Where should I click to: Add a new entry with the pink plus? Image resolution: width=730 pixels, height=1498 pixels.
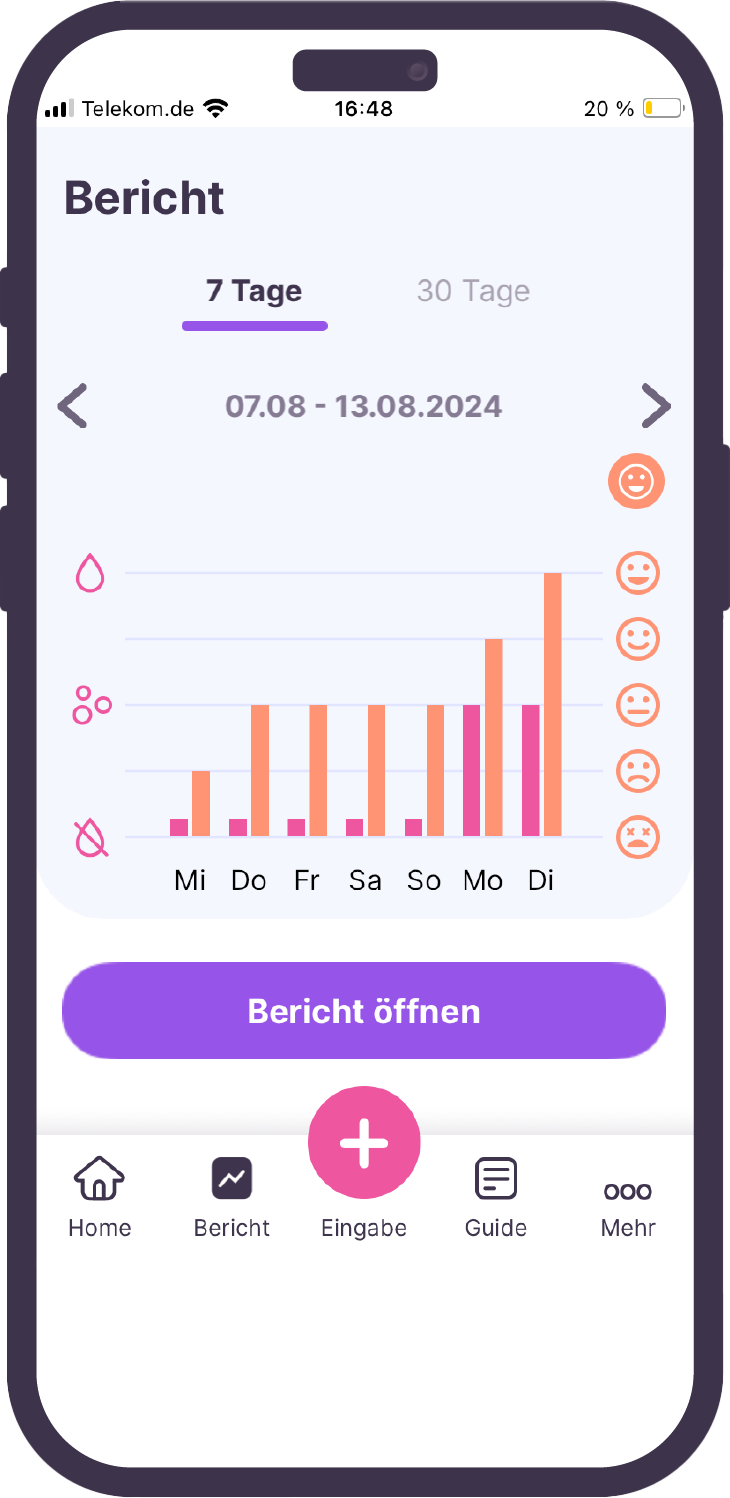tap(364, 1142)
